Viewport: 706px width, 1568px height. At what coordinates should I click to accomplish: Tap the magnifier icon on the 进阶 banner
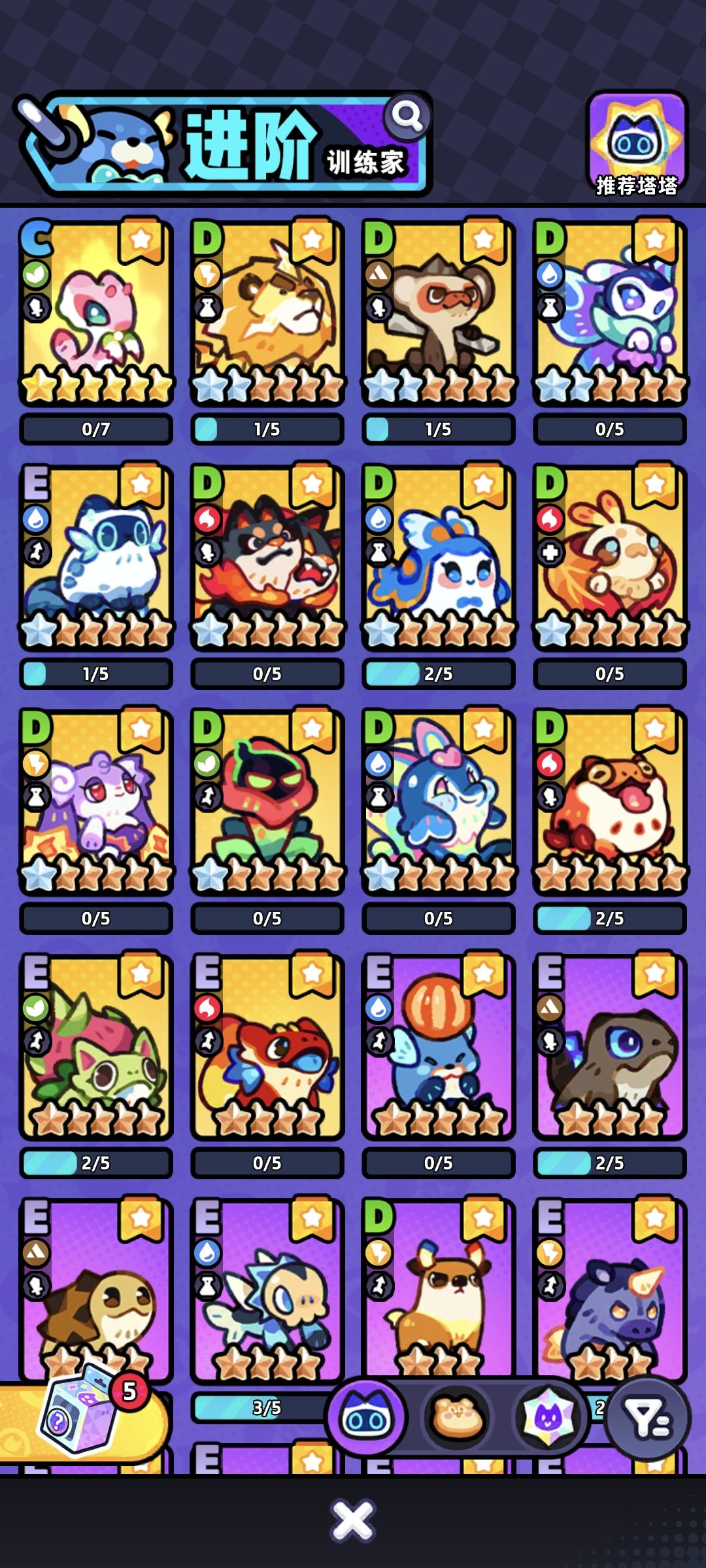[x=407, y=116]
